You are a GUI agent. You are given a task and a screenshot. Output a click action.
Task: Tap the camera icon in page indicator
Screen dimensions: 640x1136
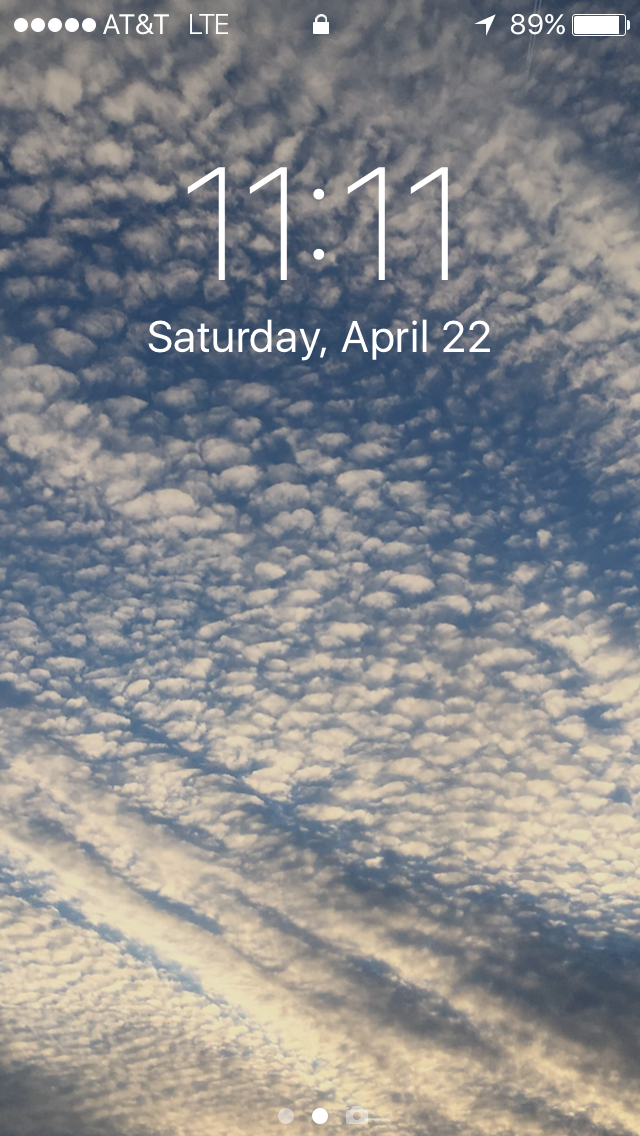pos(357,1116)
